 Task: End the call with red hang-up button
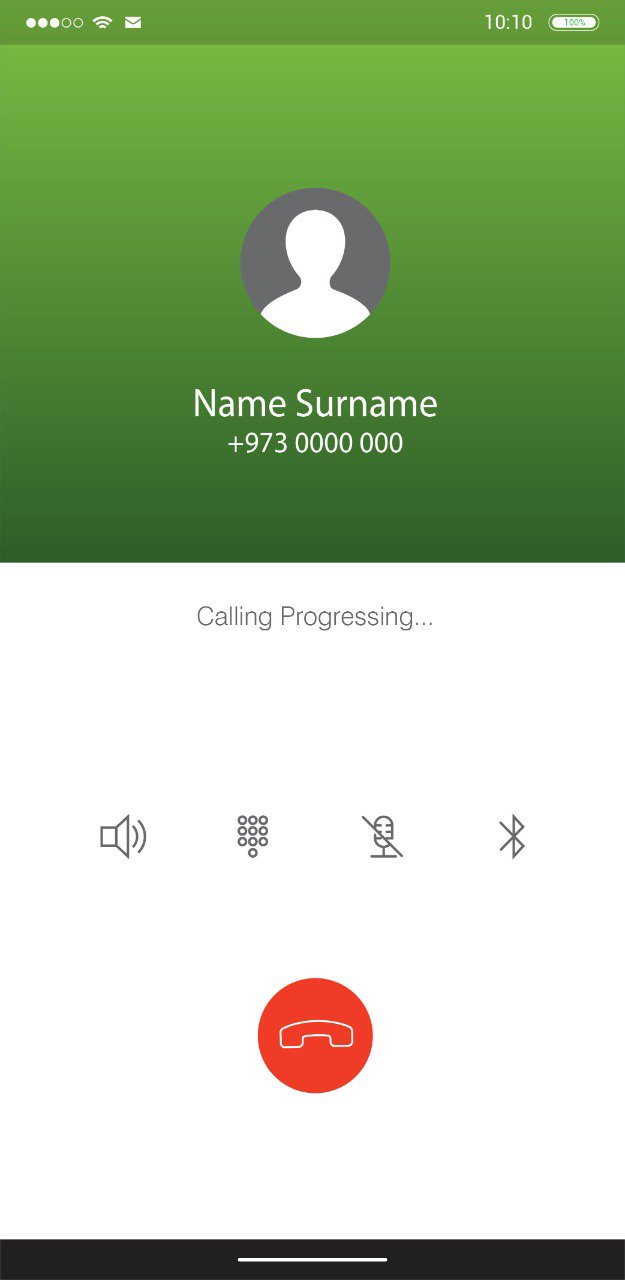click(x=315, y=1036)
